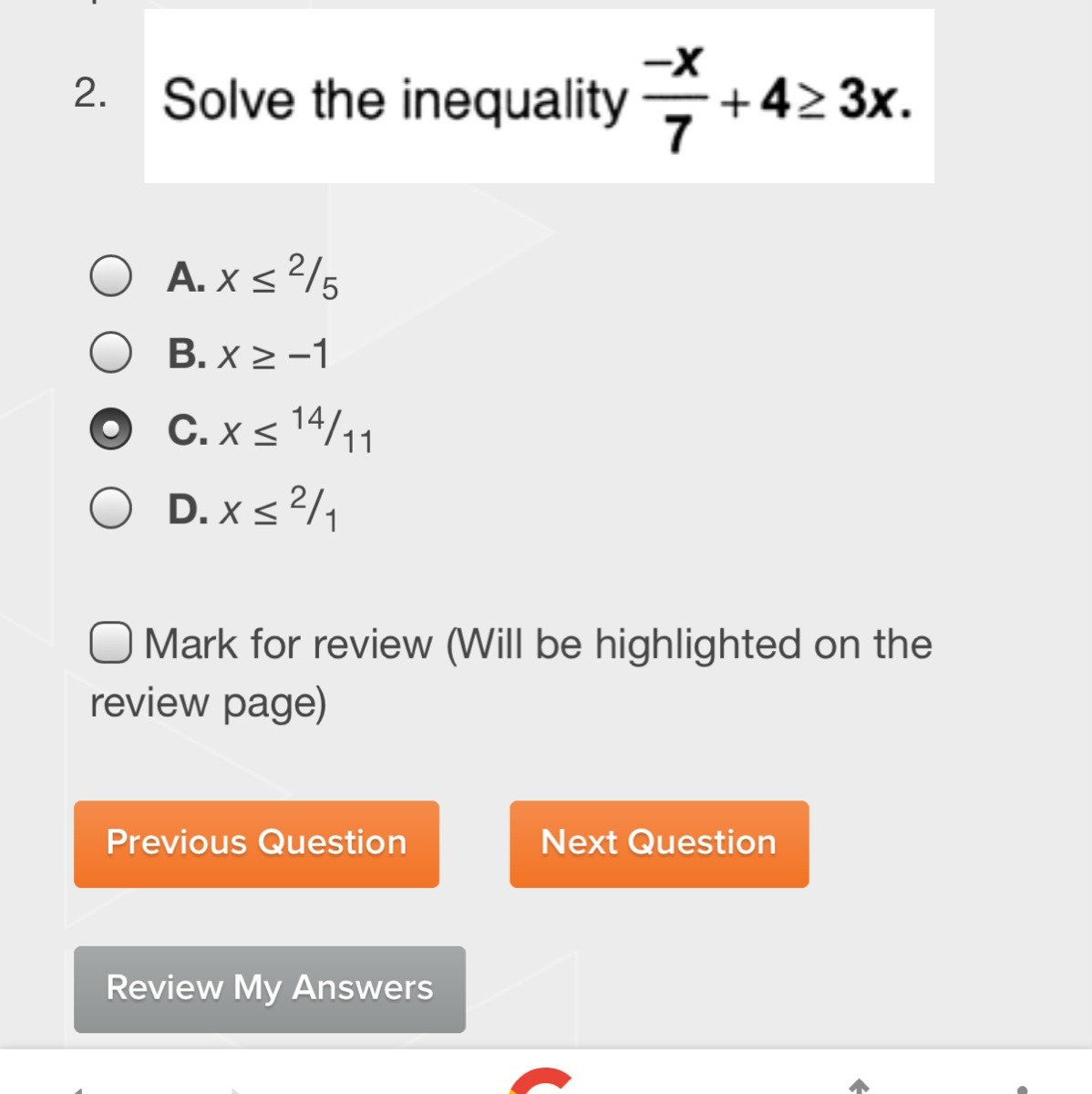Open Review My Answers

269,988
